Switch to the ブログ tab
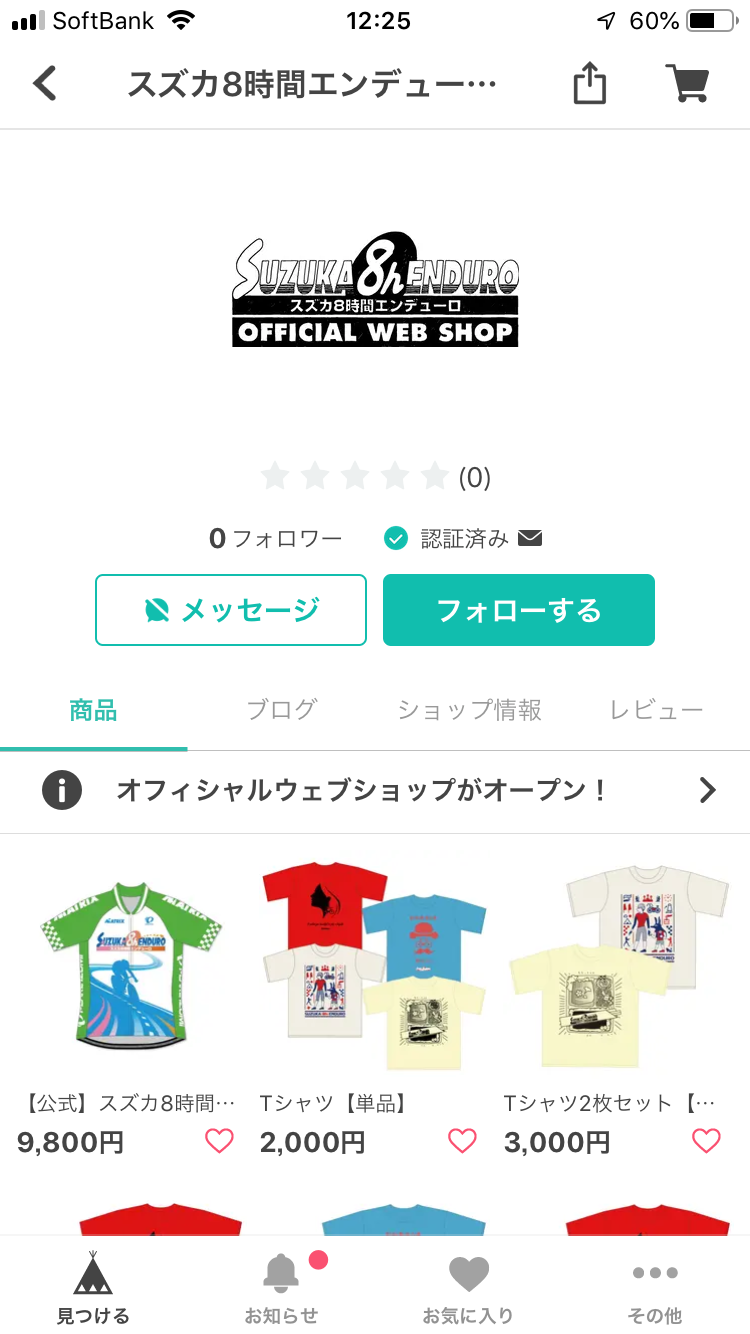 tap(282, 710)
